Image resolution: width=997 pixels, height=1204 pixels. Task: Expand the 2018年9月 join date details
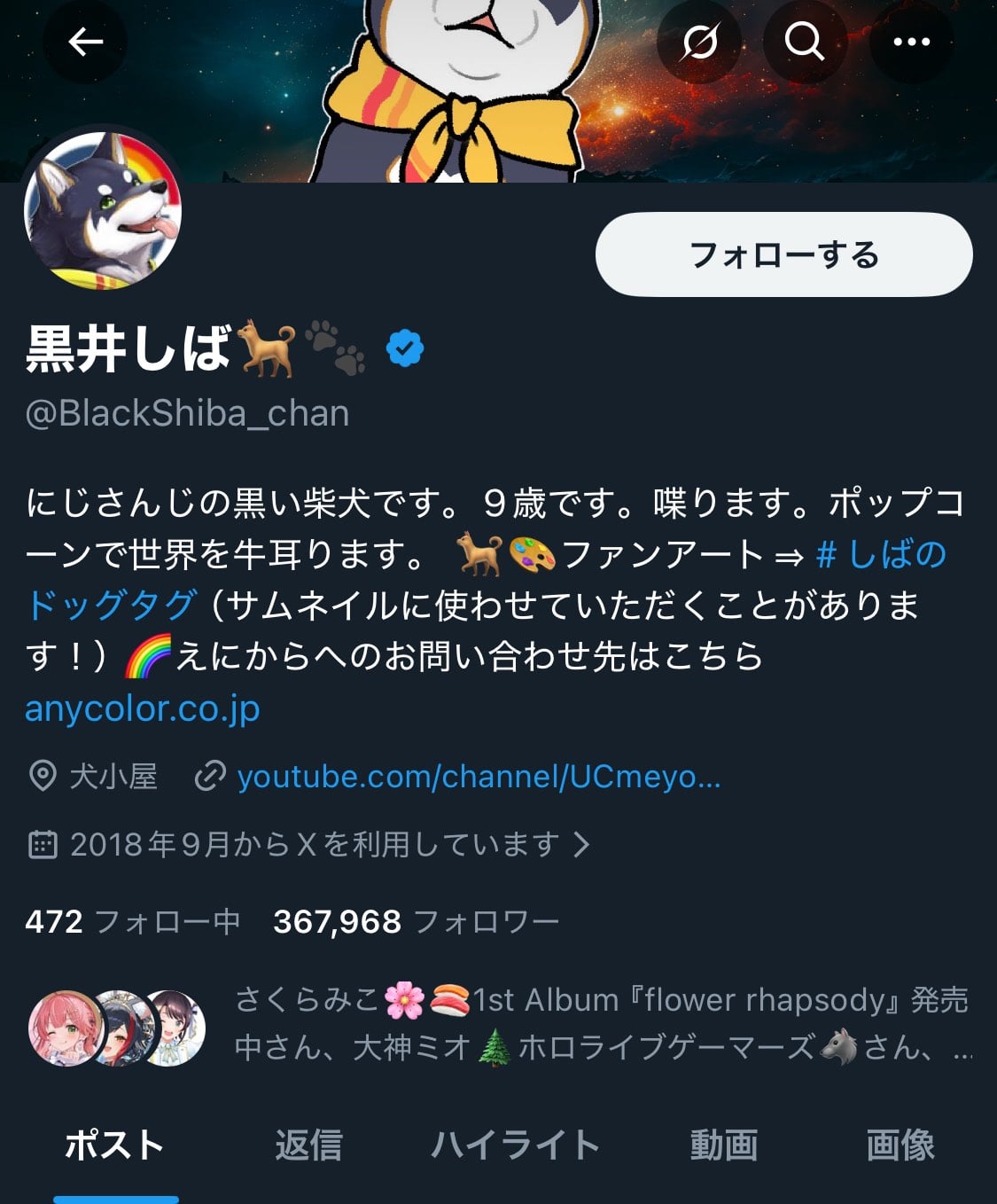click(x=310, y=844)
